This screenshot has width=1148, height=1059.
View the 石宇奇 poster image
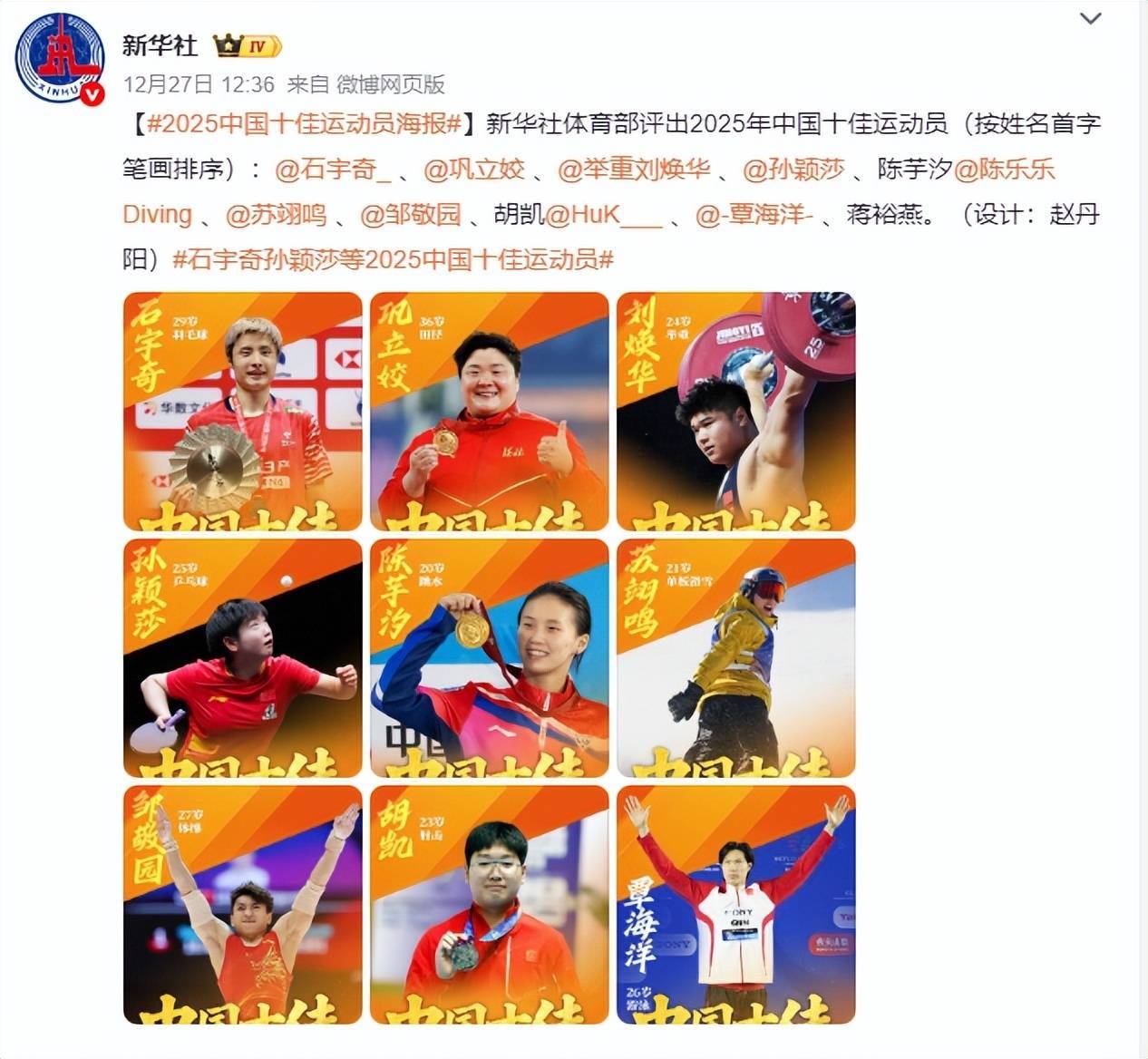(242, 412)
